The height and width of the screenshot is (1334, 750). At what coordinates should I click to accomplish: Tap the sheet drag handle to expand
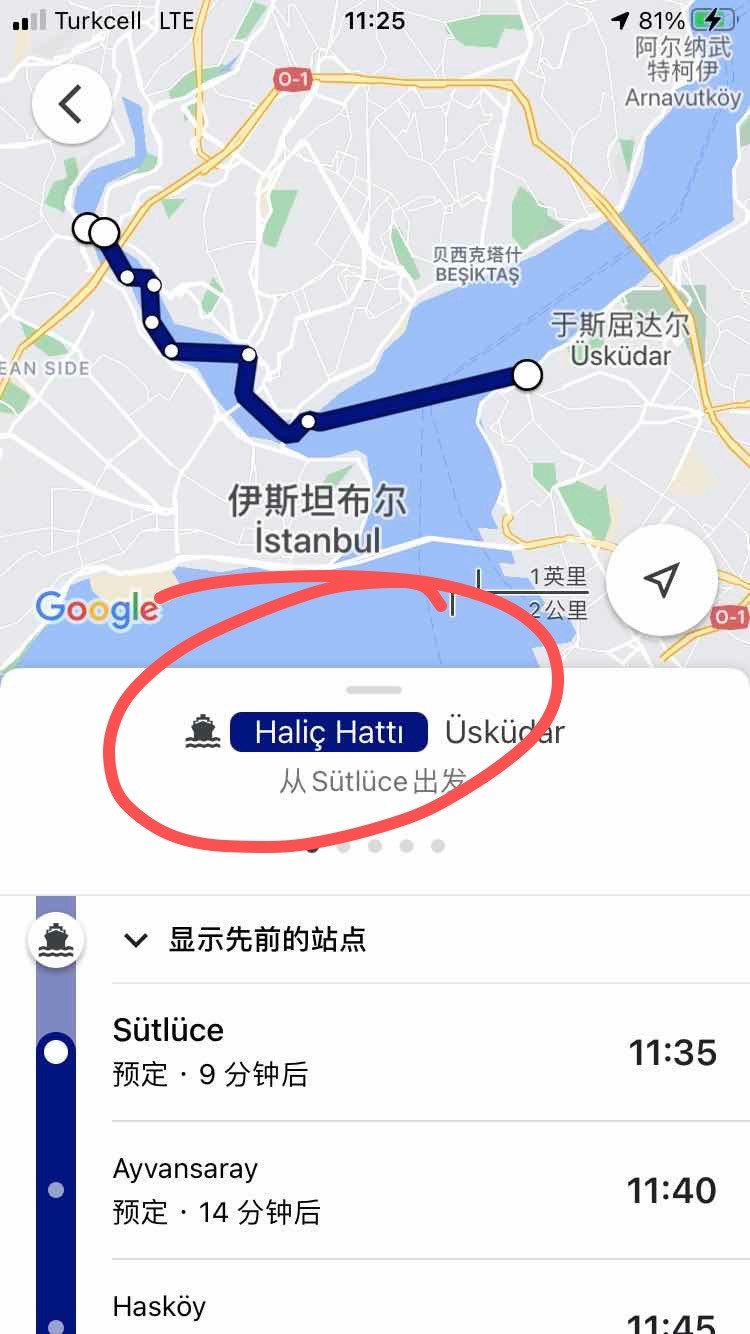374,690
